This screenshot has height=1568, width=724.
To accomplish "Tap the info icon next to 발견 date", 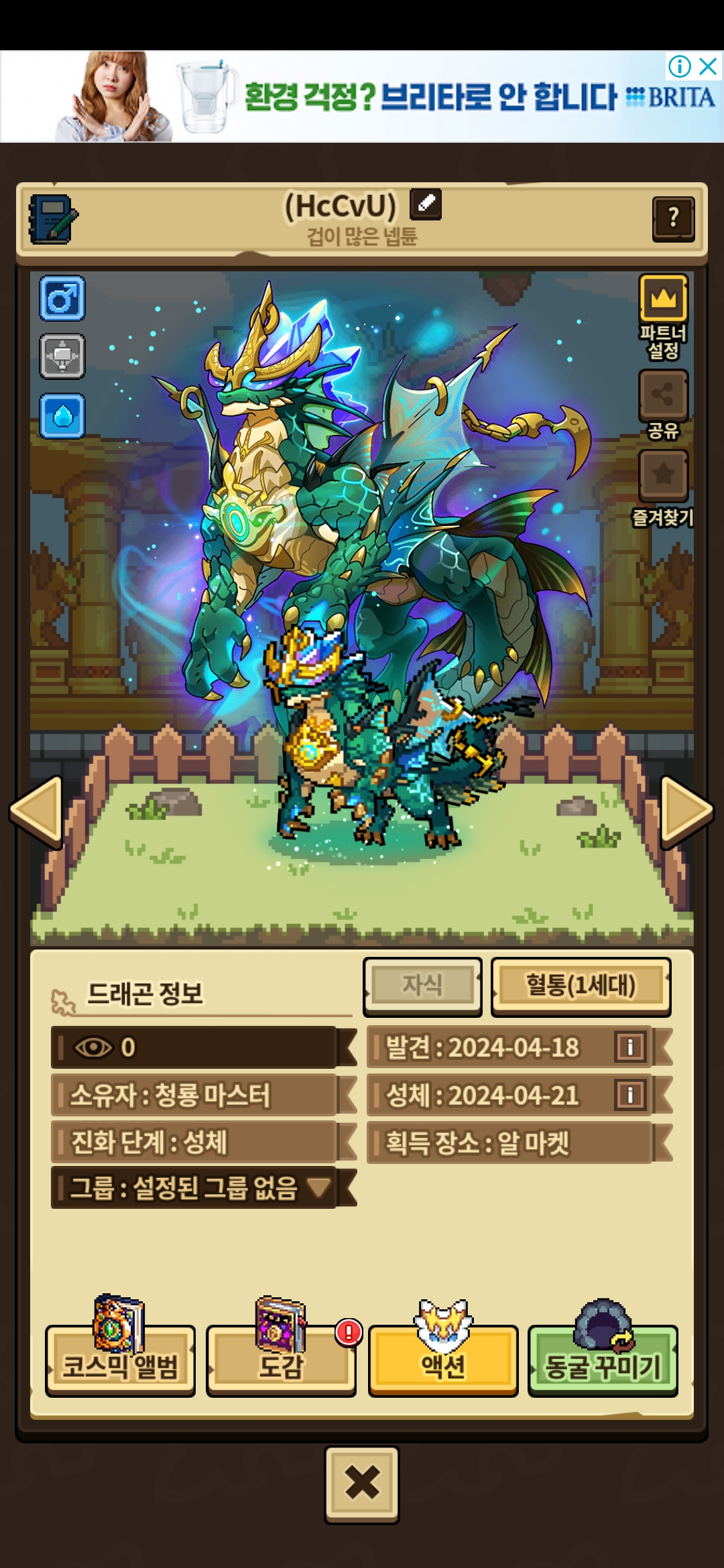I will tap(630, 1047).
